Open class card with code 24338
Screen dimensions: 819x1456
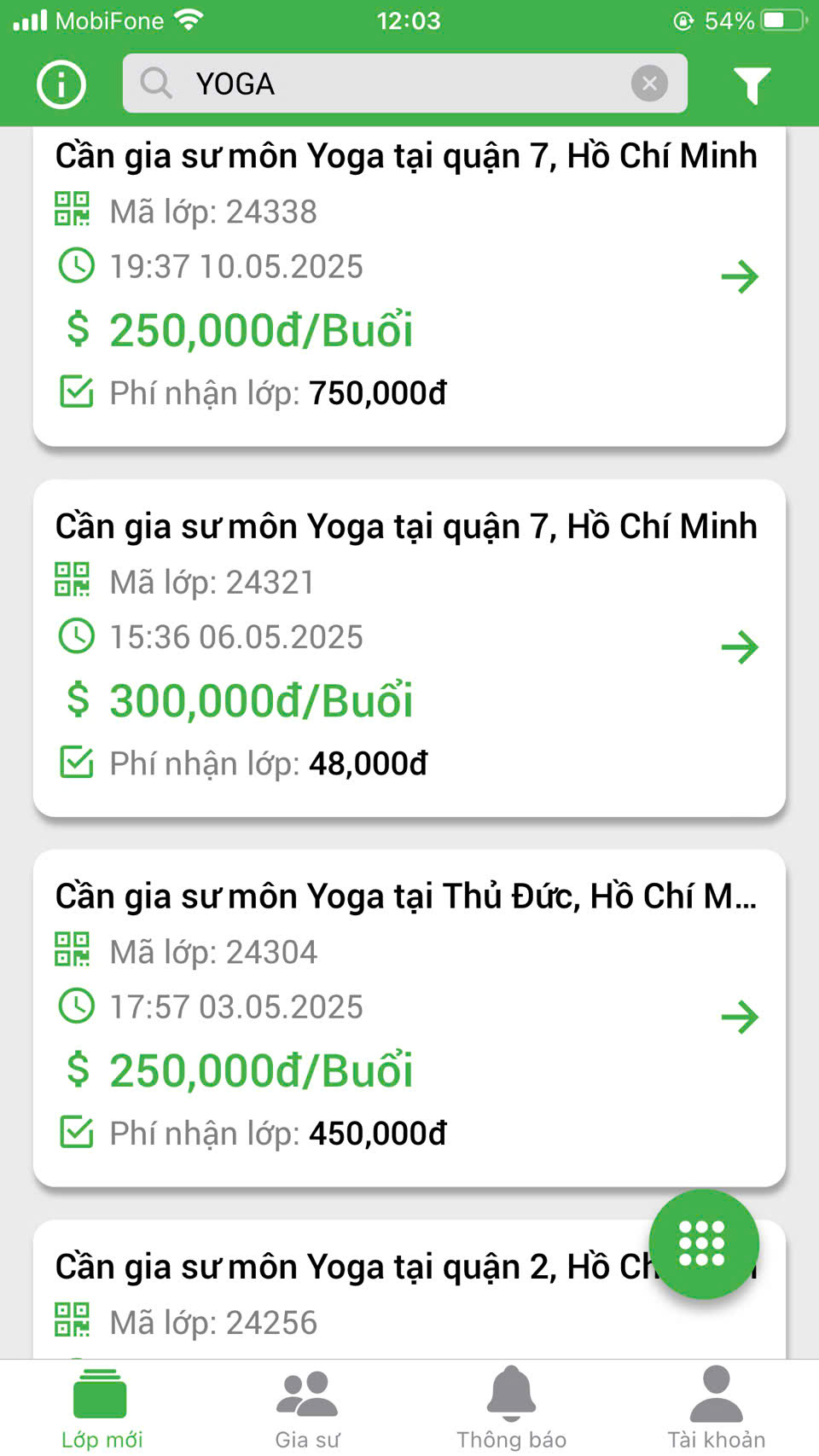coord(409,287)
